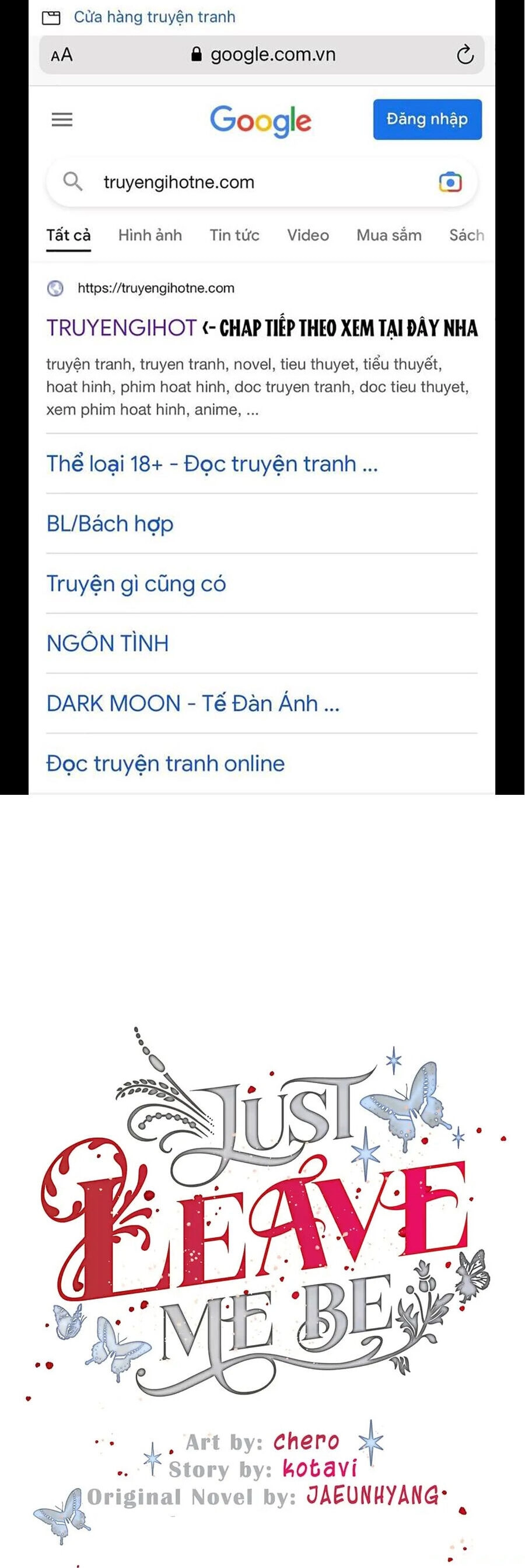This screenshot has height=1568, width=525.
Task: Select the Tin tức results tab
Action: (x=235, y=235)
